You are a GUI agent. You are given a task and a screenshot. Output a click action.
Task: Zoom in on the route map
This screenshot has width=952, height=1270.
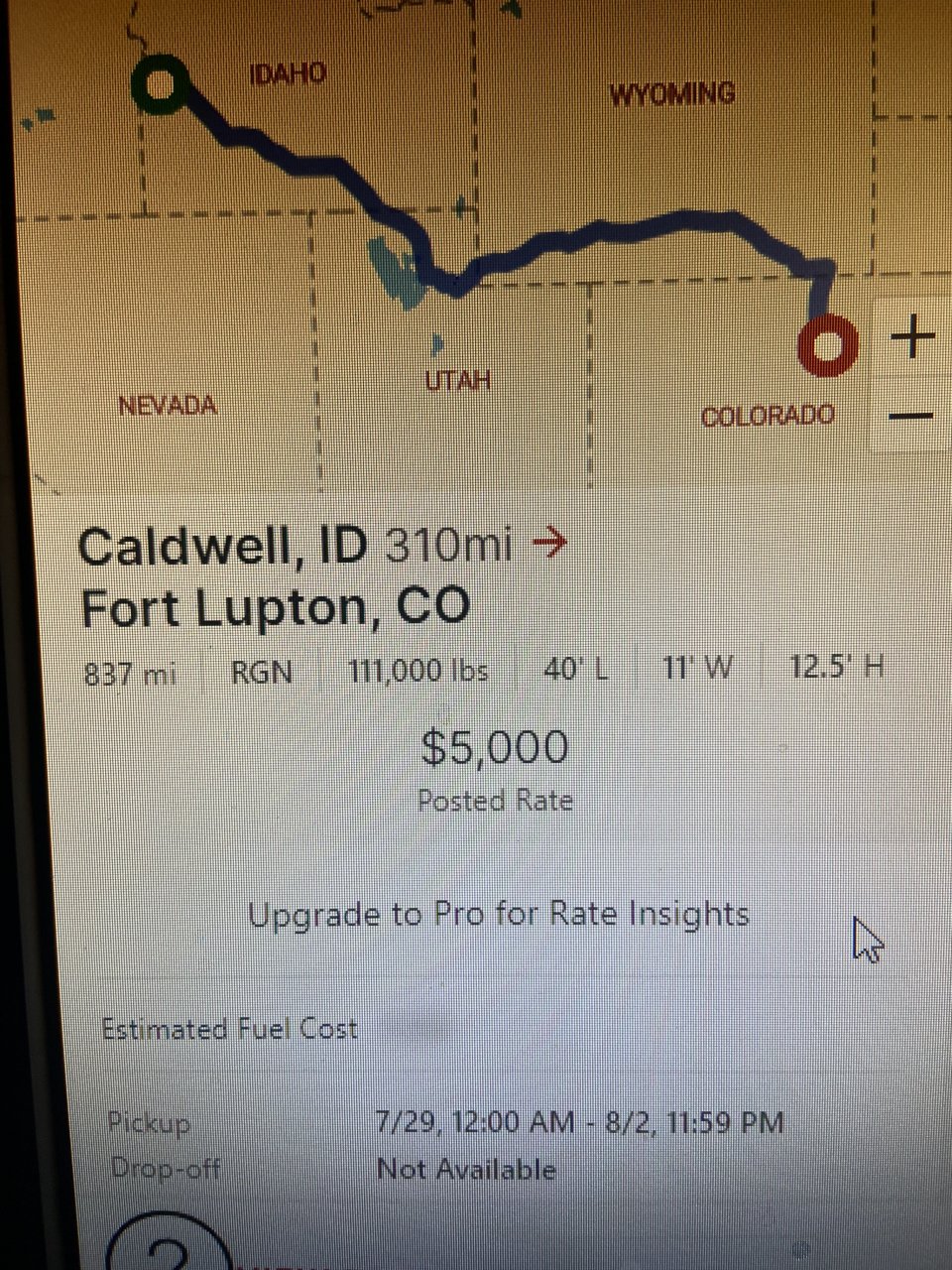(x=912, y=338)
